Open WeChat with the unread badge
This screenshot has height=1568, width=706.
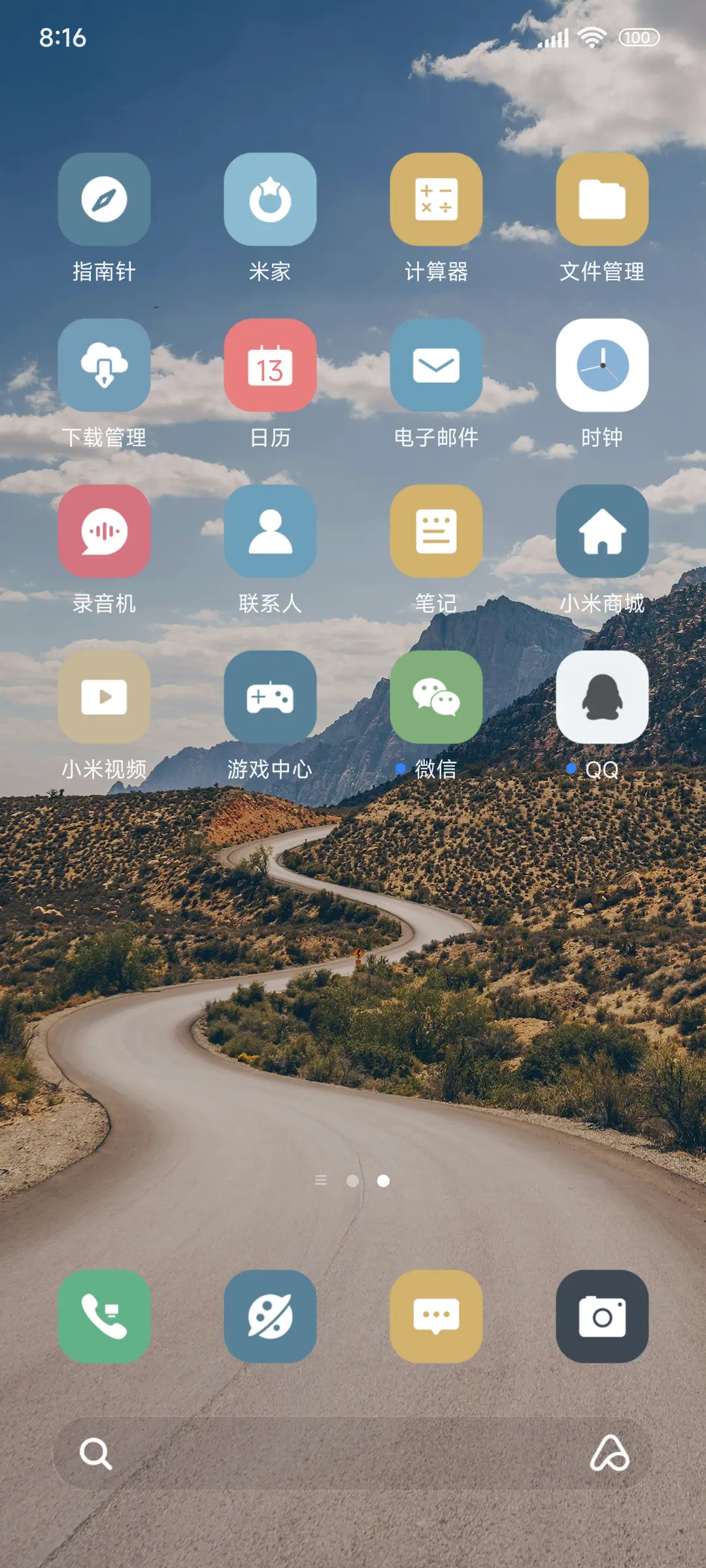point(436,698)
